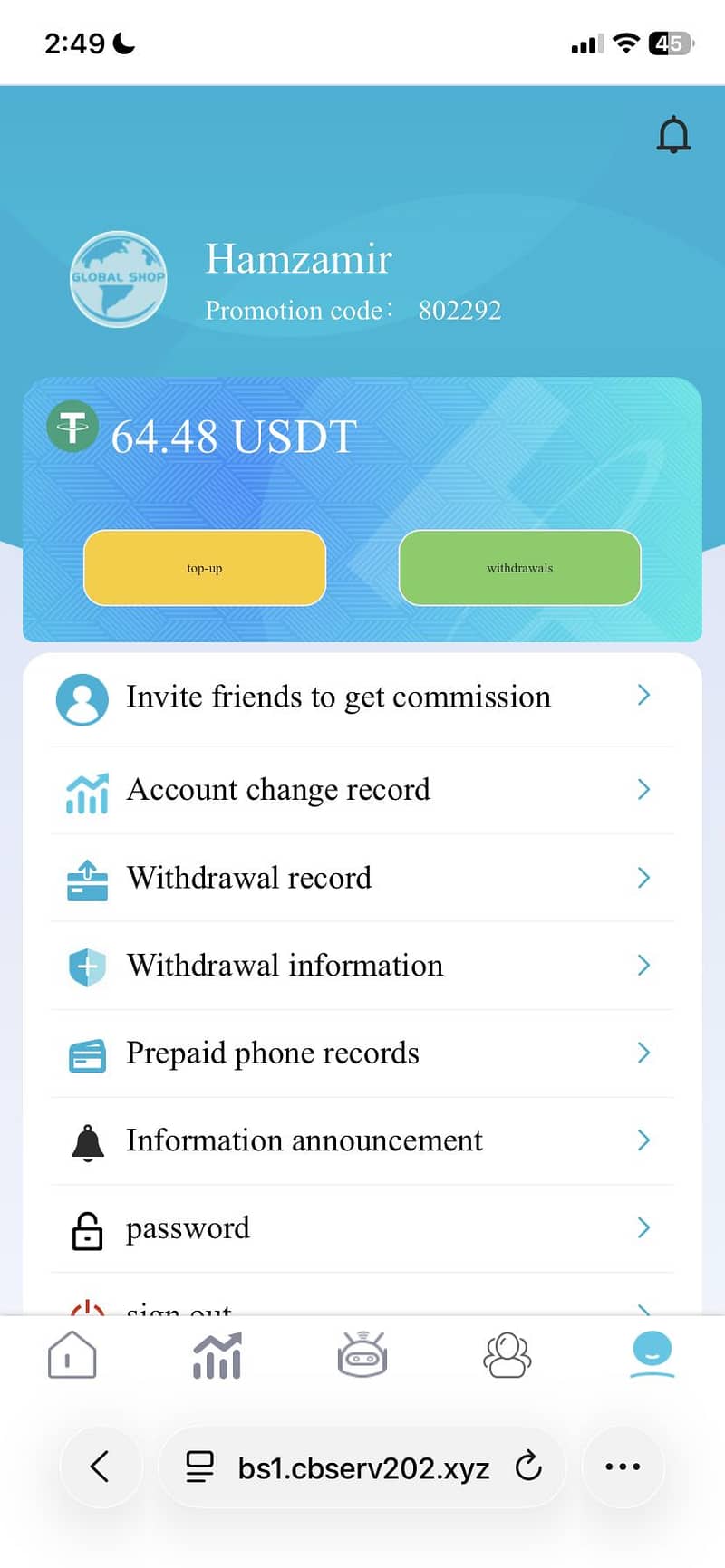Screen dimensions: 725x1568
Task: Open the browser's three-dot menu
Action: tap(623, 1467)
